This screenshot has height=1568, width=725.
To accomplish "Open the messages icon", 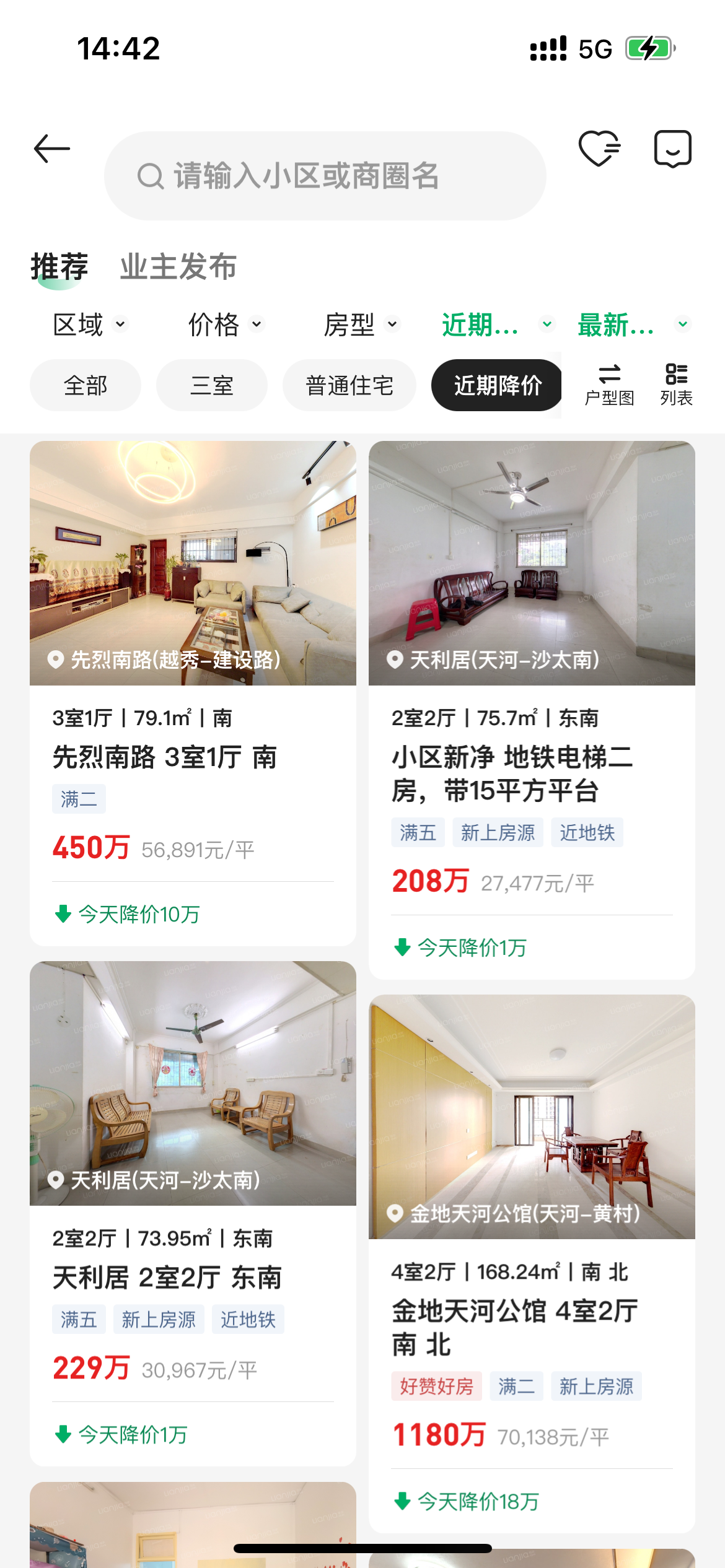I will pos(672,149).
